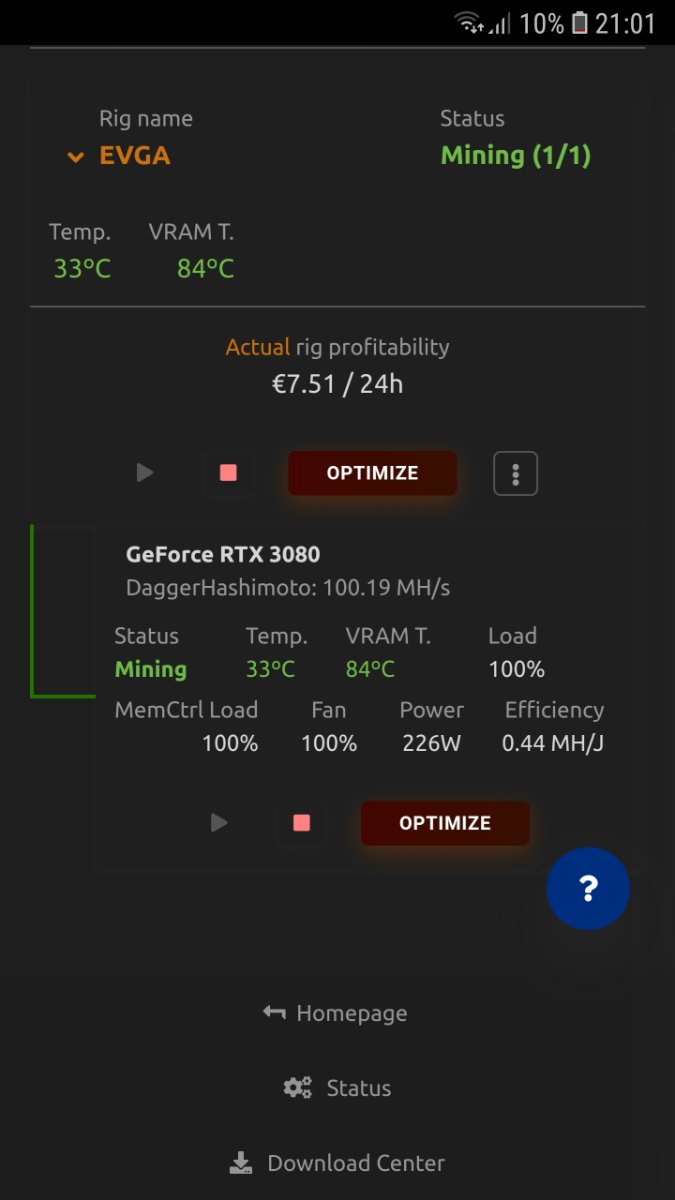Collapse the EVGA rig chevron
675x1200 pixels.
[75, 157]
